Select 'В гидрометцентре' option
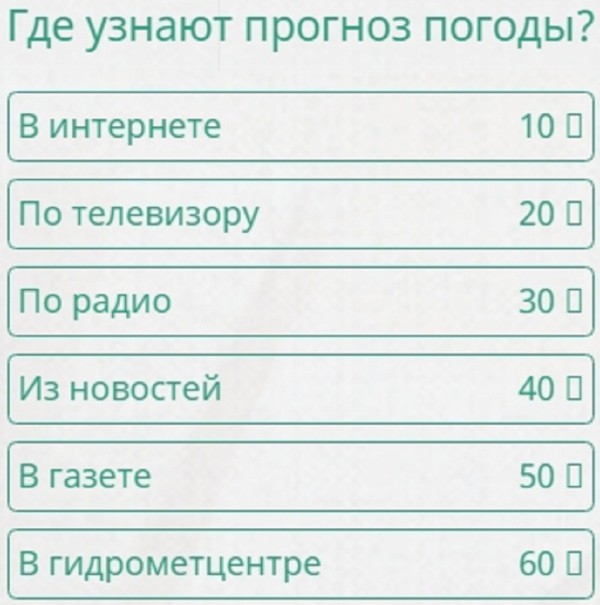Screen dimensions: 600x605 [300, 564]
